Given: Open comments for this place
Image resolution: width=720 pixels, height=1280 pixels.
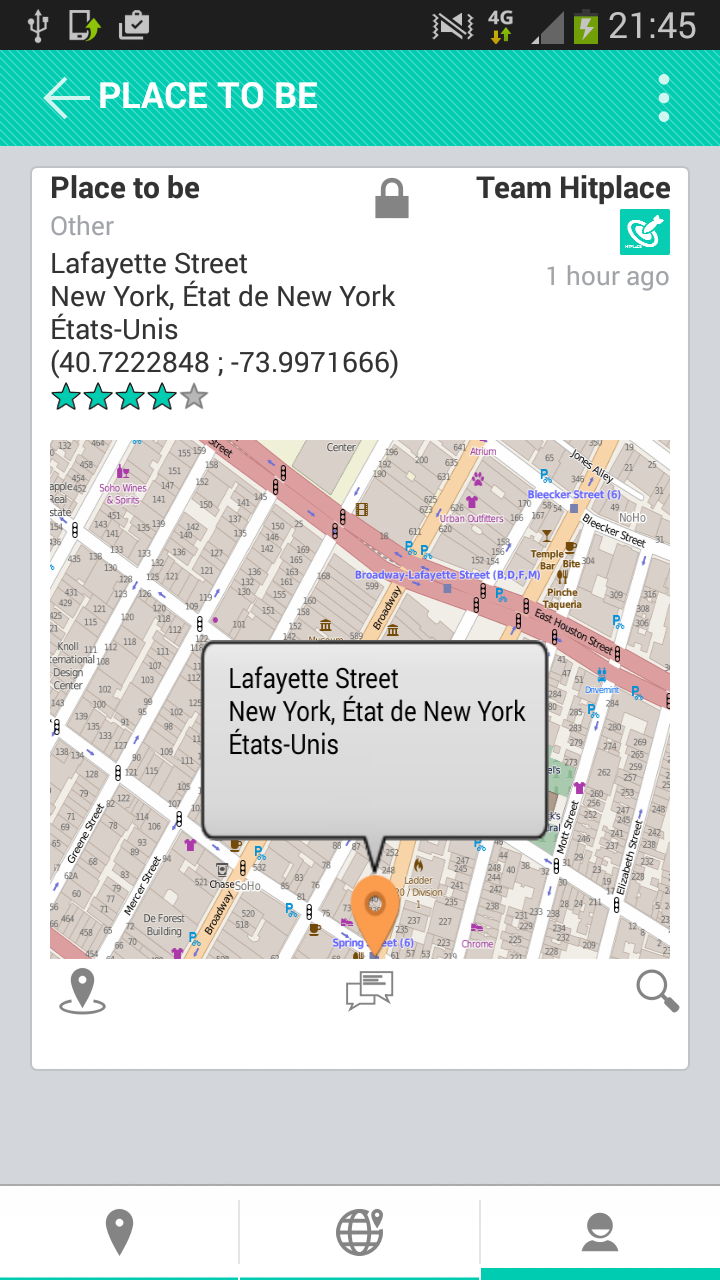Looking at the screenshot, I should [369, 991].
